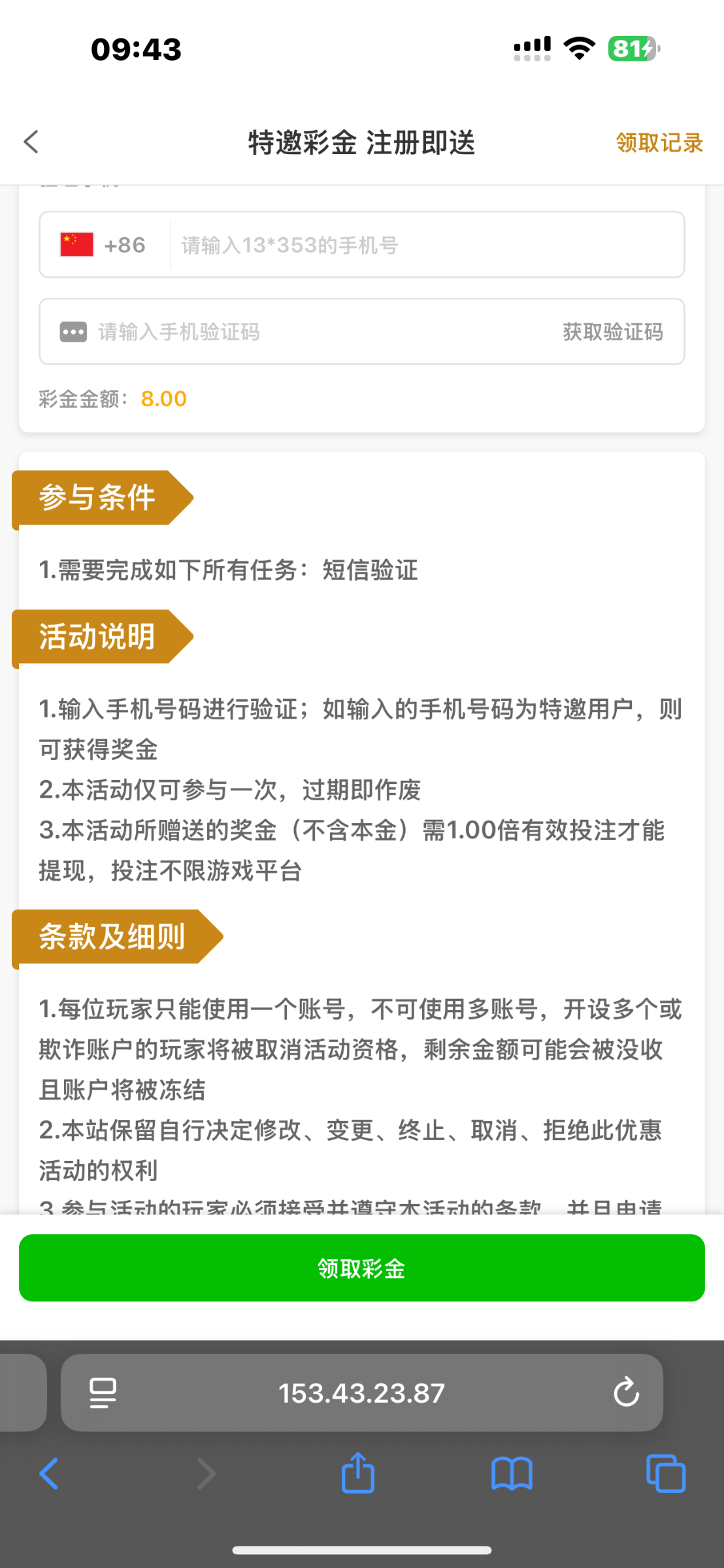The height and width of the screenshot is (1568, 724).
Task: Open page settings menu in address bar
Action: click(103, 1393)
